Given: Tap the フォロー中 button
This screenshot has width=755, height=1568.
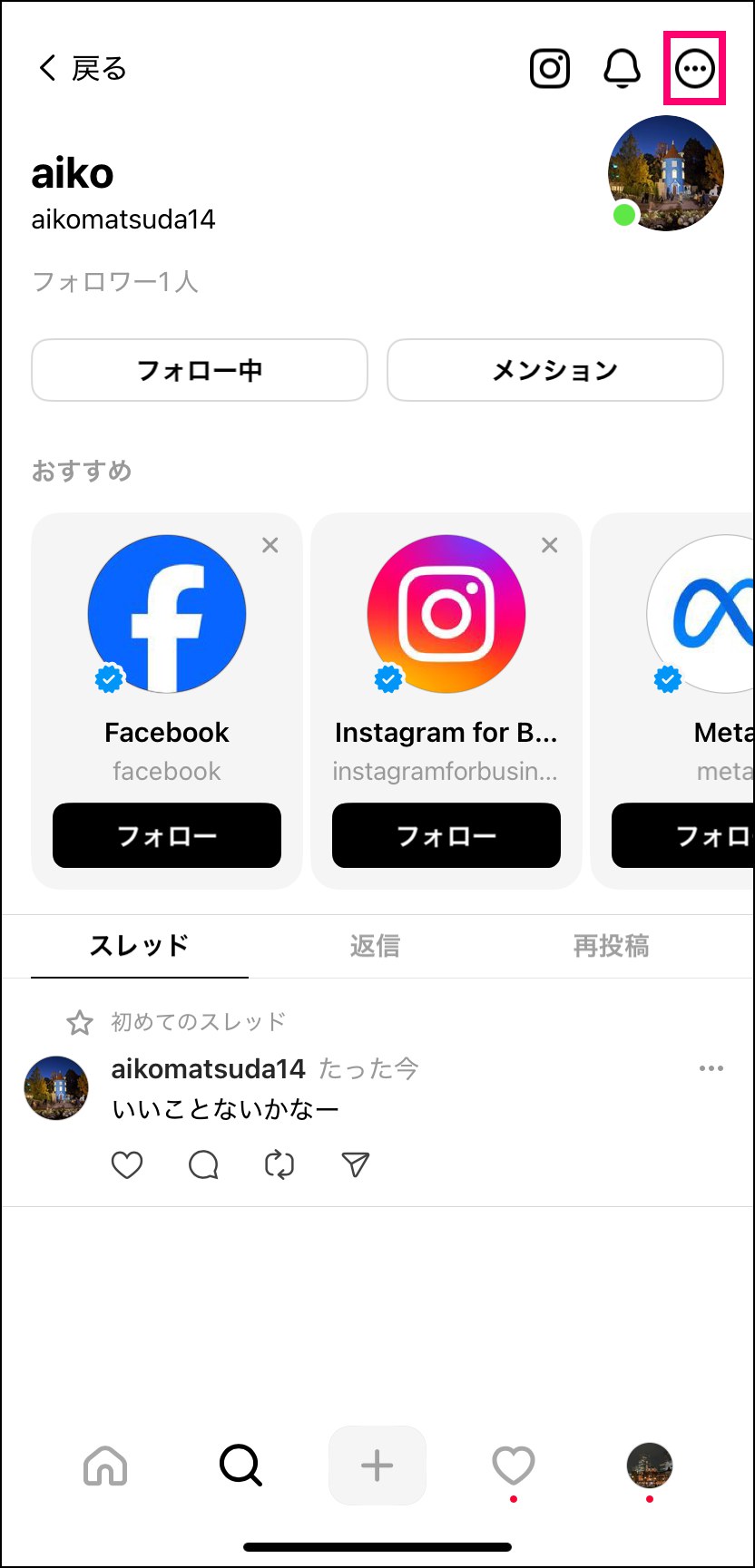Looking at the screenshot, I should point(200,370).
